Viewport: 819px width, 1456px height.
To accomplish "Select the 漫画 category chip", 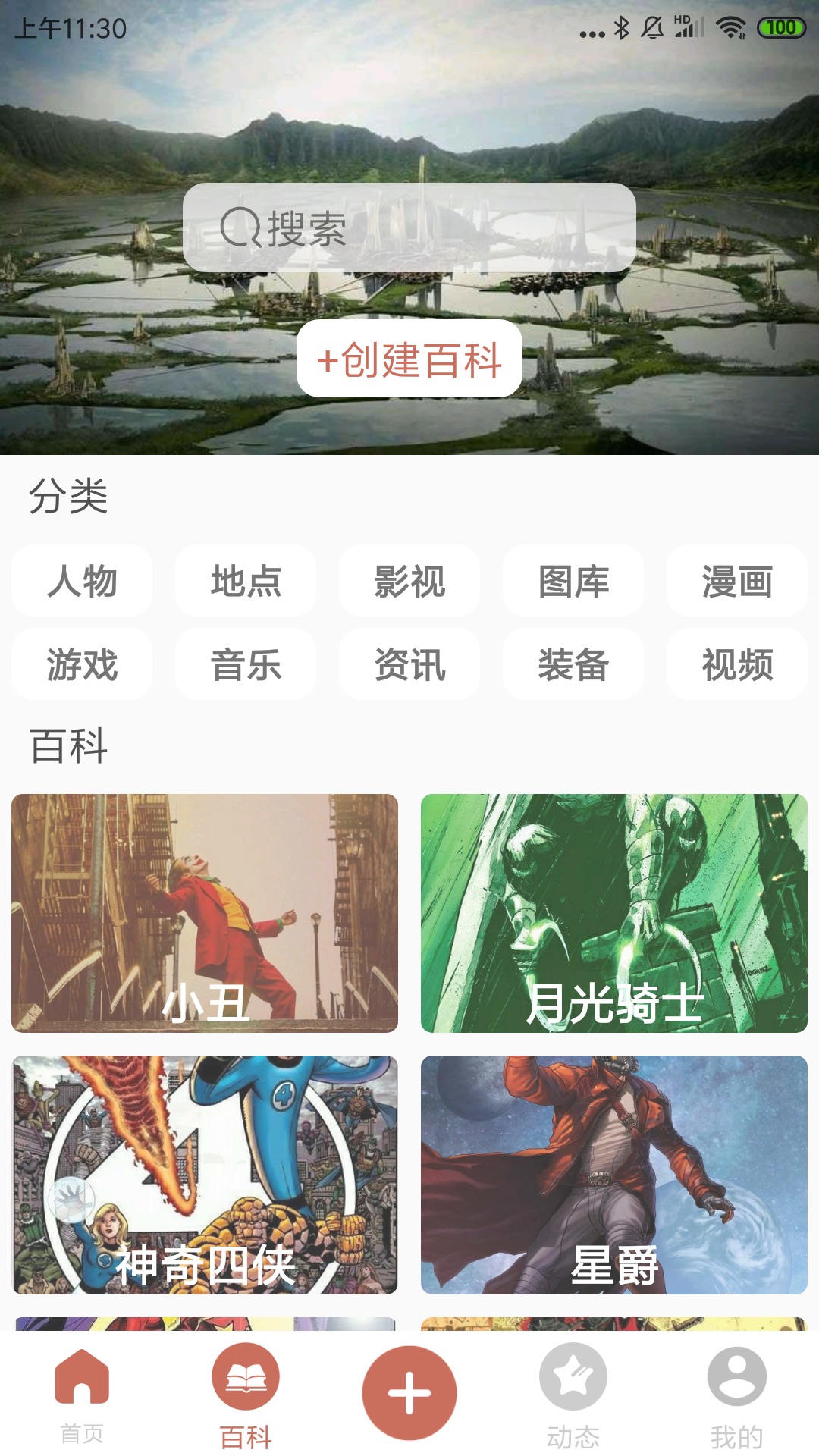I will coord(736,581).
